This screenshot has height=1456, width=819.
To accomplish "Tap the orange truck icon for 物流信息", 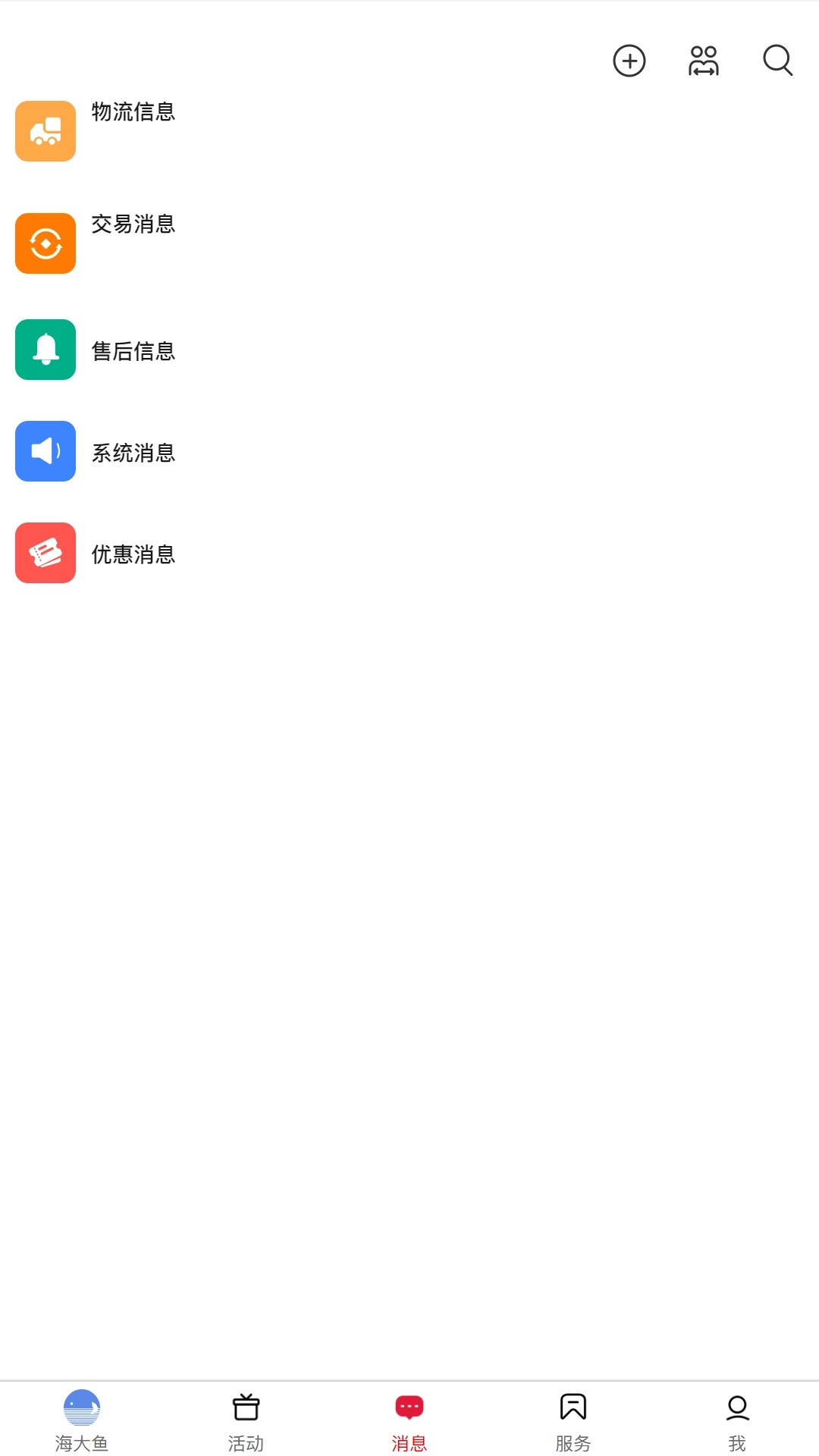I will [x=45, y=131].
